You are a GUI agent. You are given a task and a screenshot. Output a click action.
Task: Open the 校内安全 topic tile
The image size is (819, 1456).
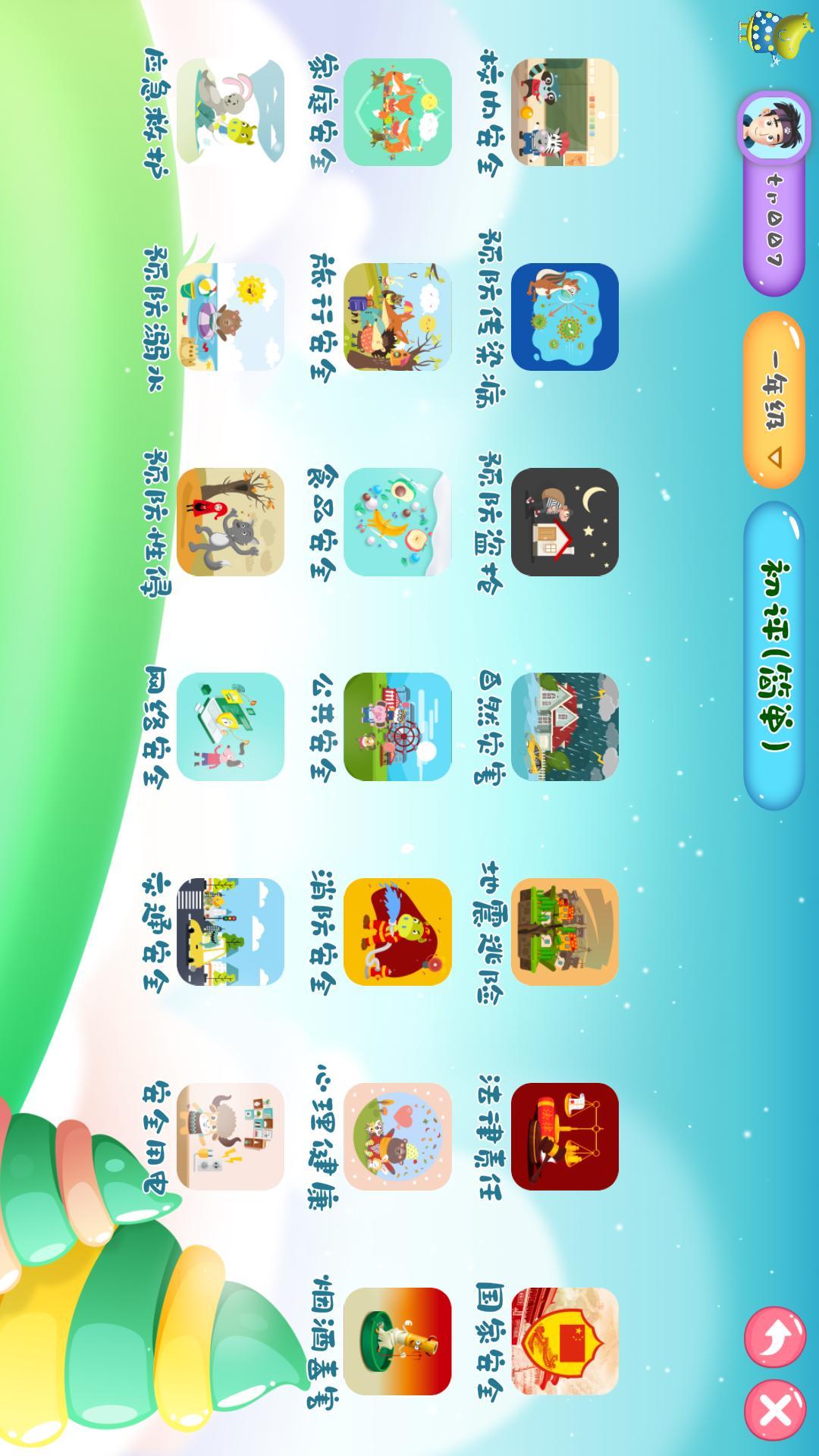click(x=565, y=112)
